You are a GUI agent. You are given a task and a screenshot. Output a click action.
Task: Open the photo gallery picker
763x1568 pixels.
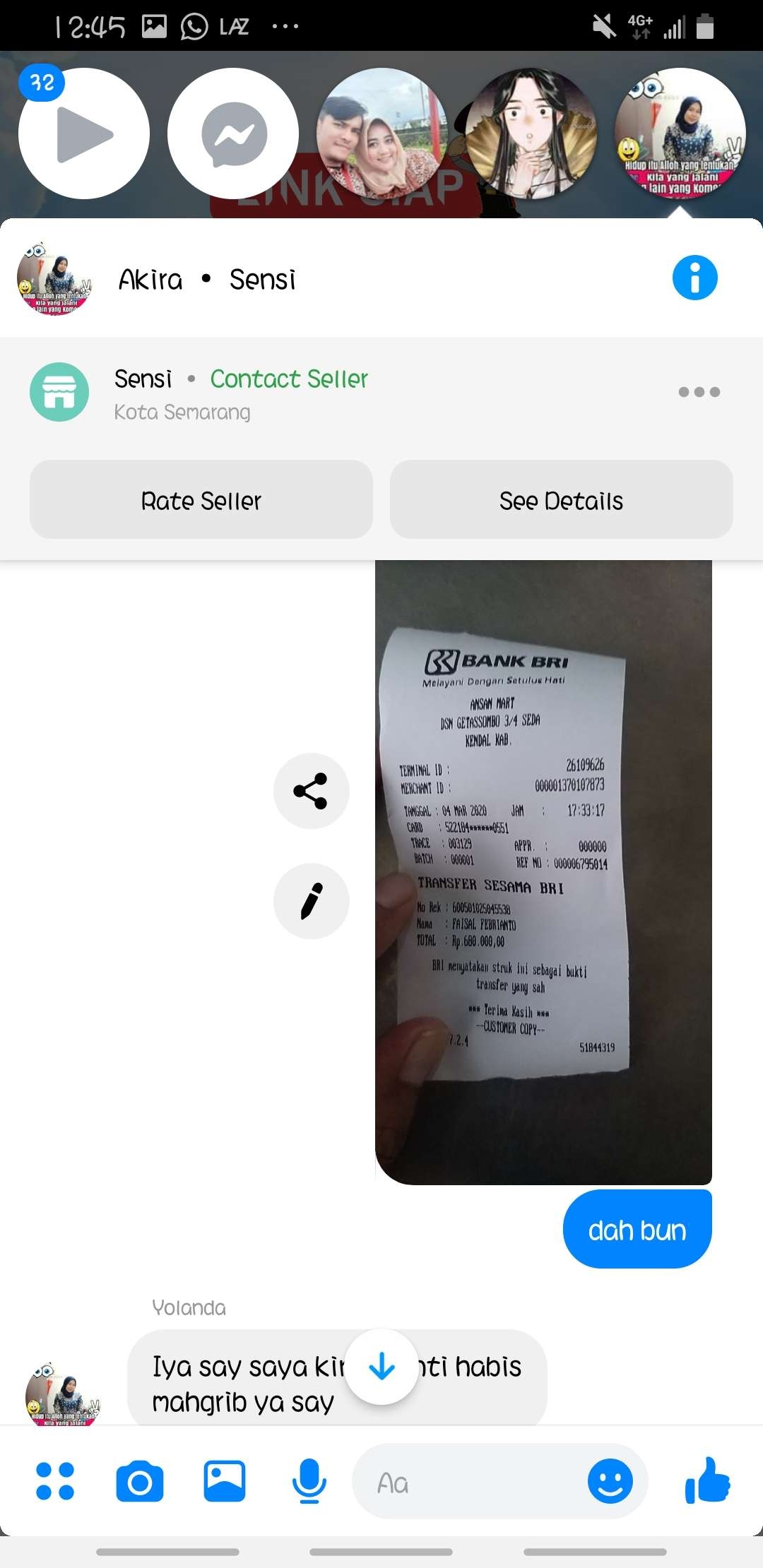[x=224, y=1481]
